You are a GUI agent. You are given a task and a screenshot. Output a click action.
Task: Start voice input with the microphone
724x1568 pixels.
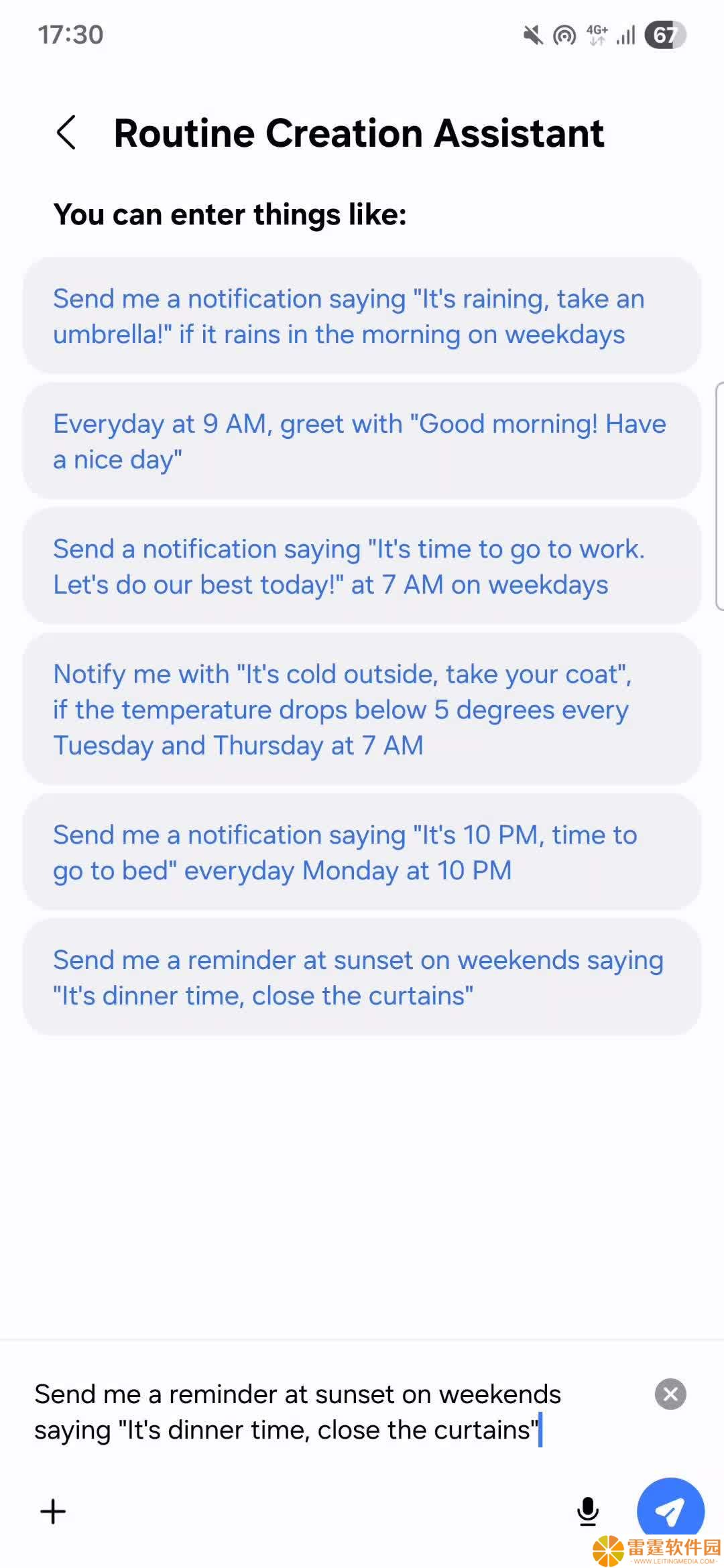pos(588,1512)
